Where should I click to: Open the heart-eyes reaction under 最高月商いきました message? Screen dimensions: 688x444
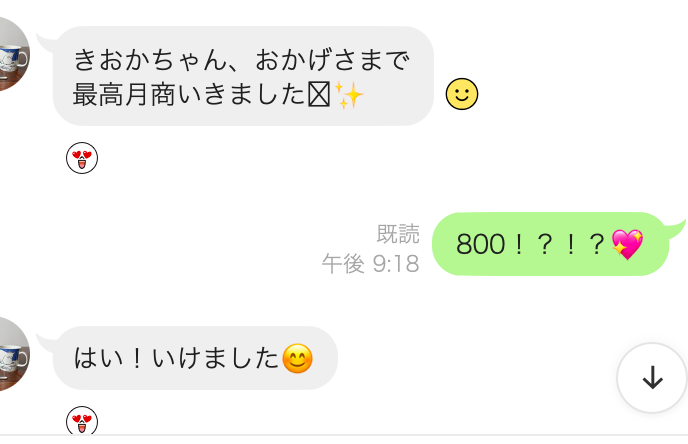point(81,157)
